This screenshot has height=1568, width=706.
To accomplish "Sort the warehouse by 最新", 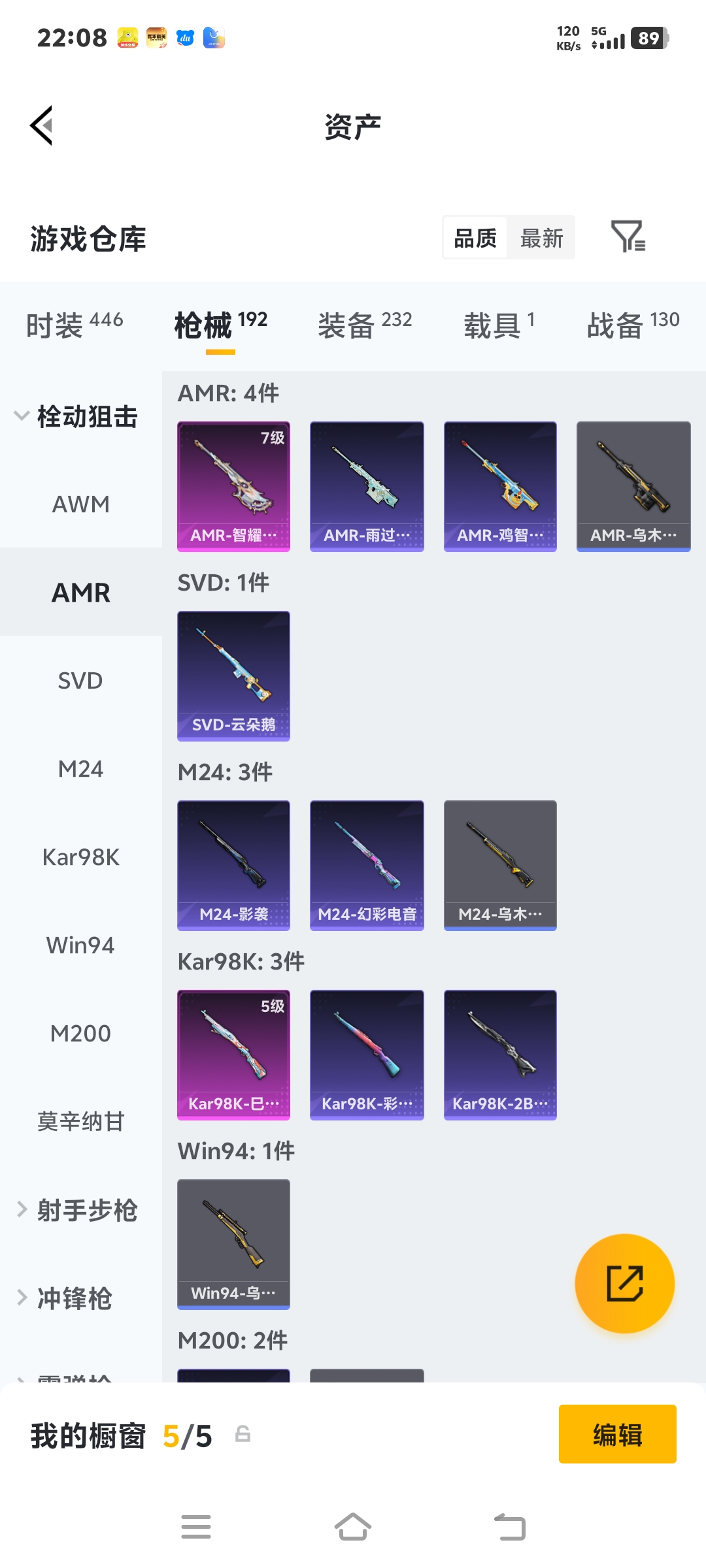I will coord(541,238).
